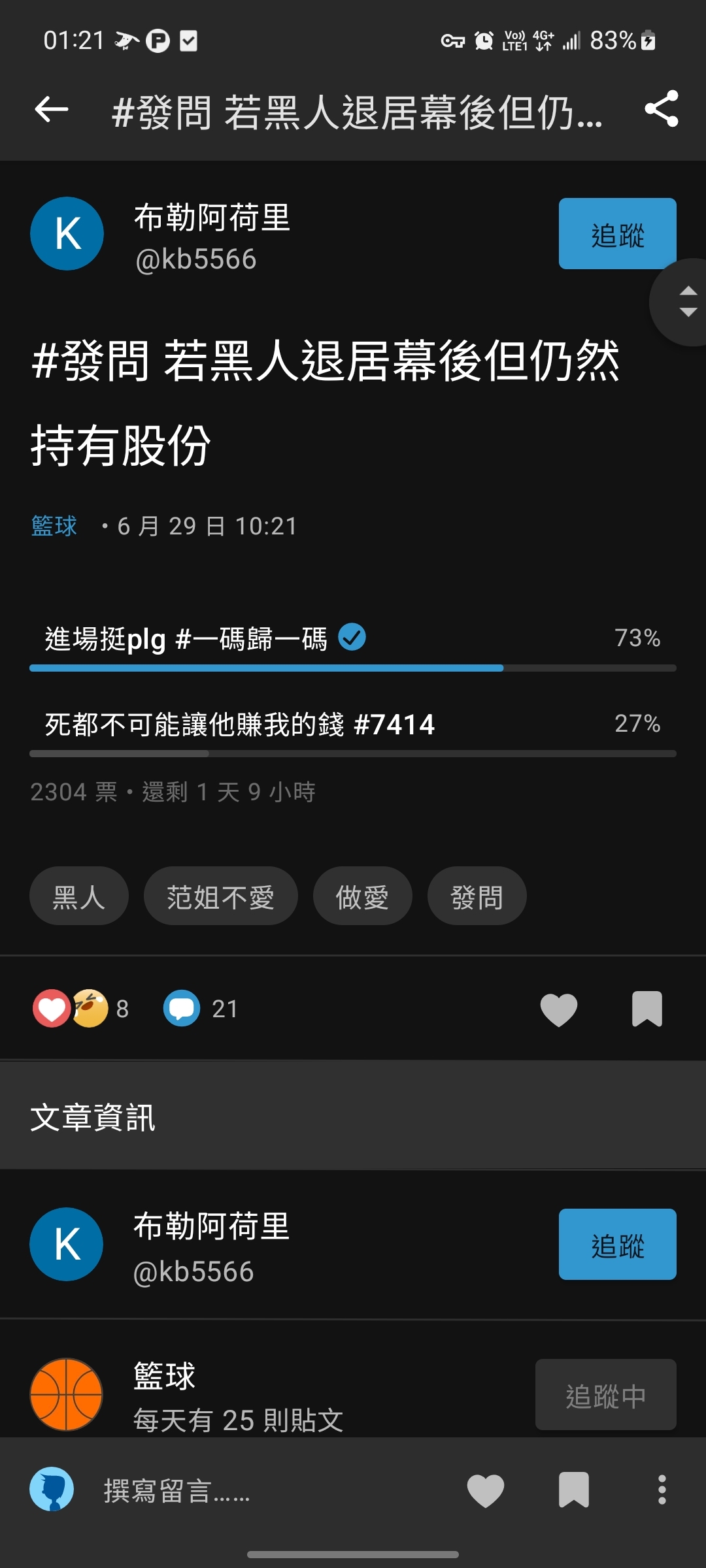Open the 發問 tag chip
The height and width of the screenshot is (1568, 706).
click(477, 896)
